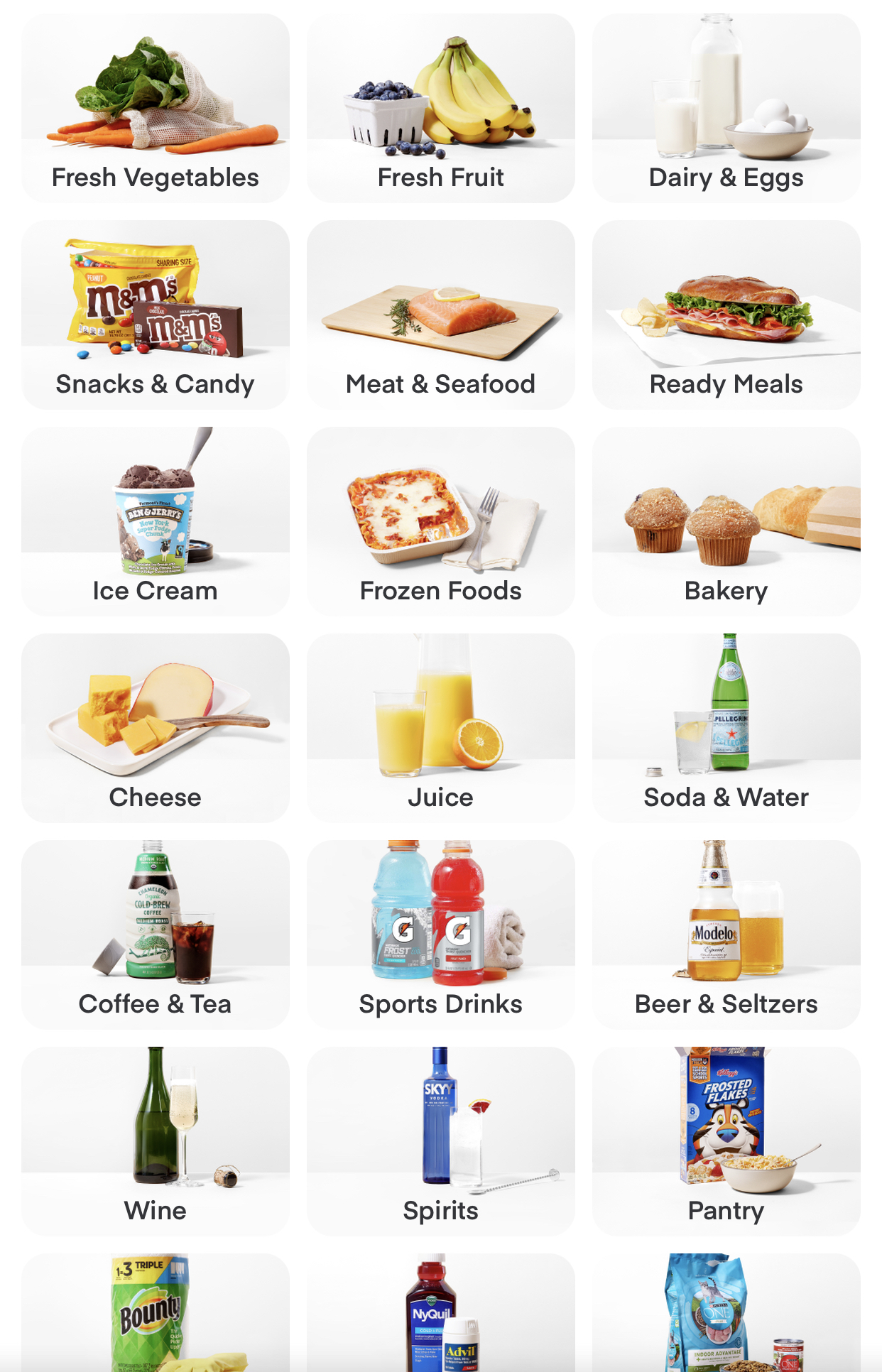
Task: View the Ready Meals category
Action: (726, 315)
